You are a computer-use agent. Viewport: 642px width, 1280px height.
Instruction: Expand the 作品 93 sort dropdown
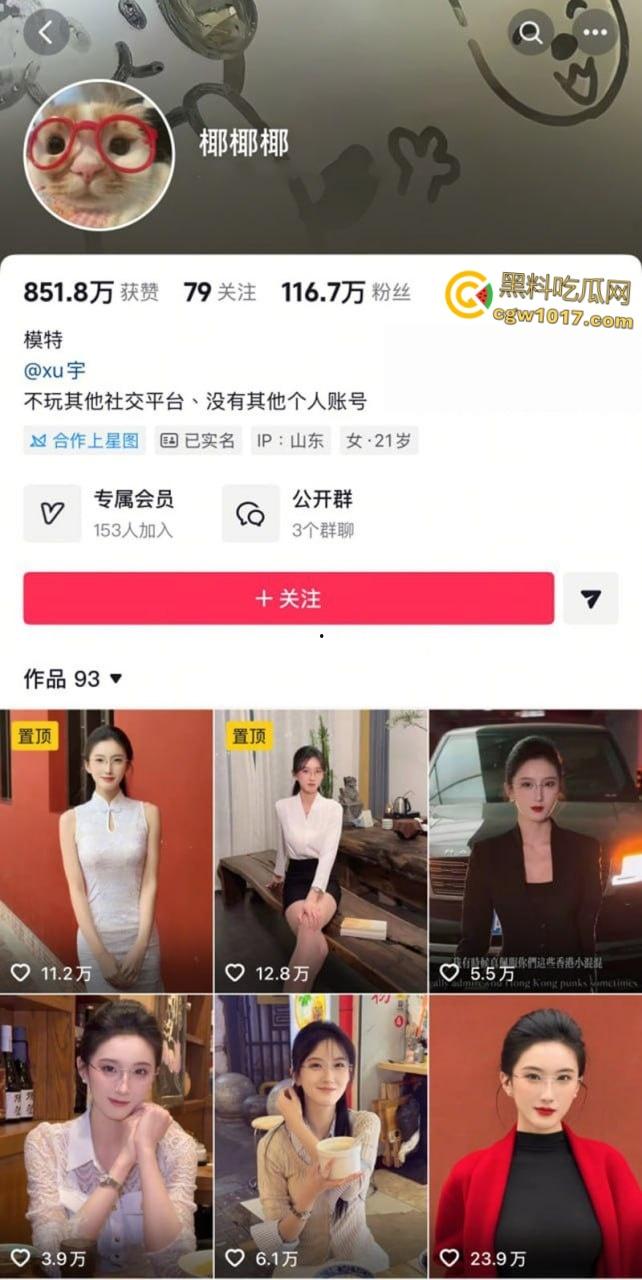(x=73, y=679)
